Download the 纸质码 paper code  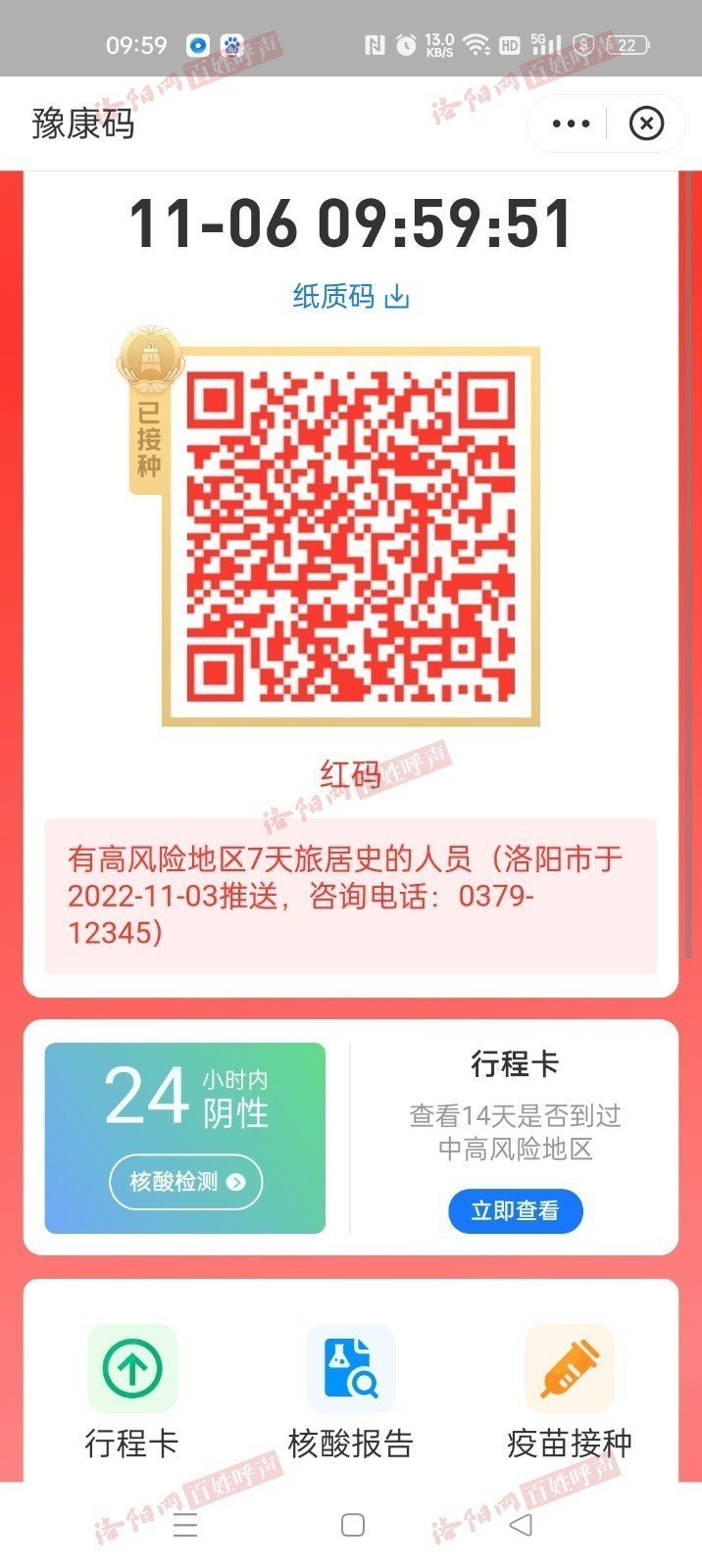click(351, 296)
